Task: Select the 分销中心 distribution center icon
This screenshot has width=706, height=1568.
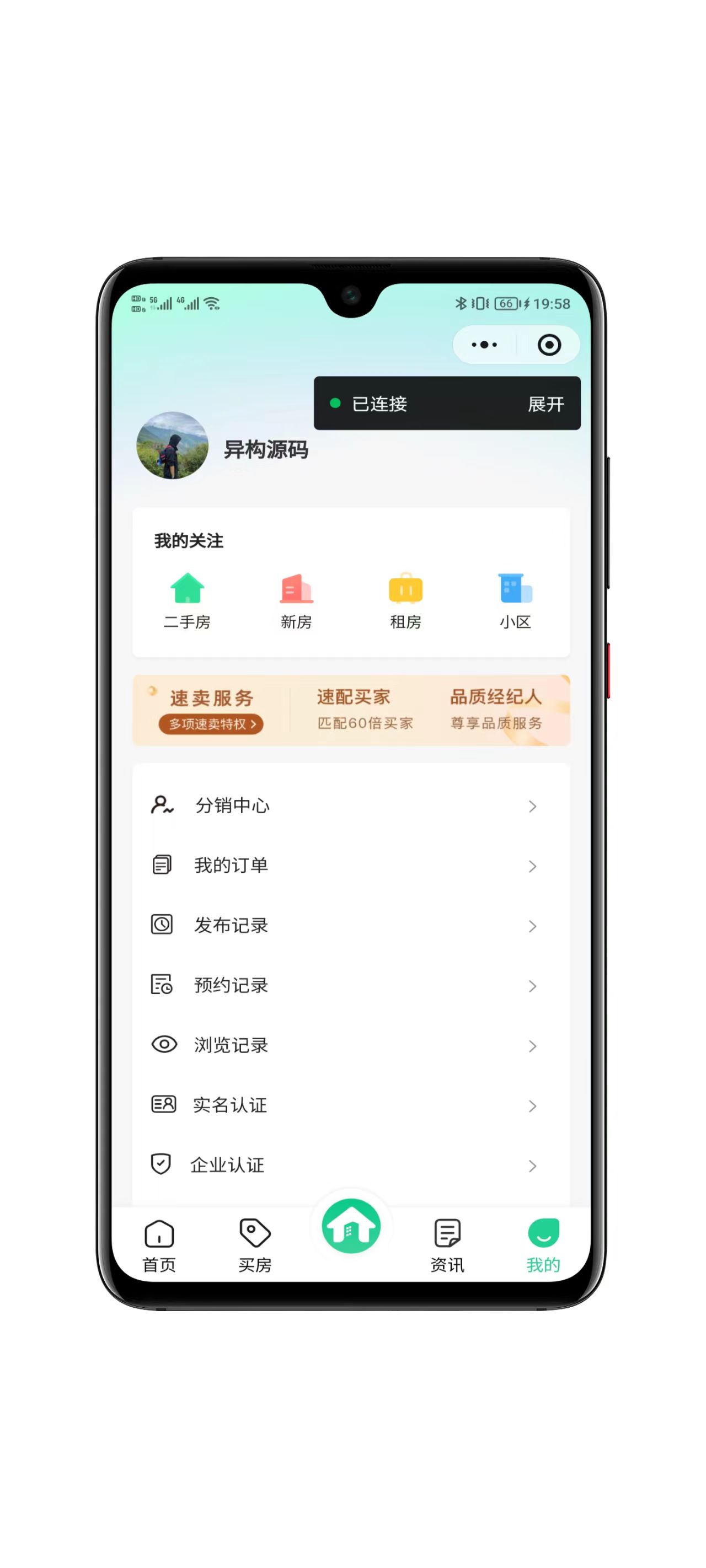Action: [162, 806]
